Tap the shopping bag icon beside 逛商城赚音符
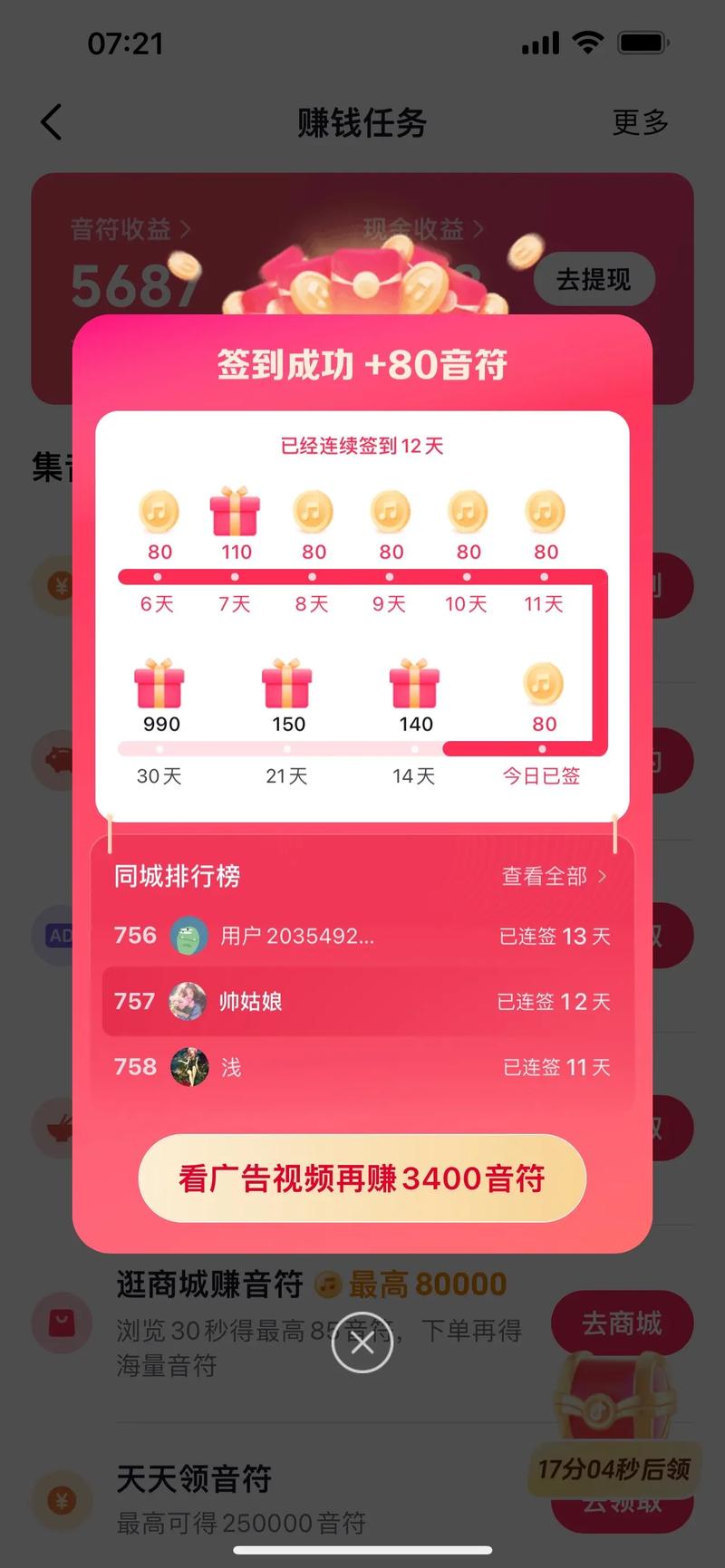 [x=60, y=1323]
